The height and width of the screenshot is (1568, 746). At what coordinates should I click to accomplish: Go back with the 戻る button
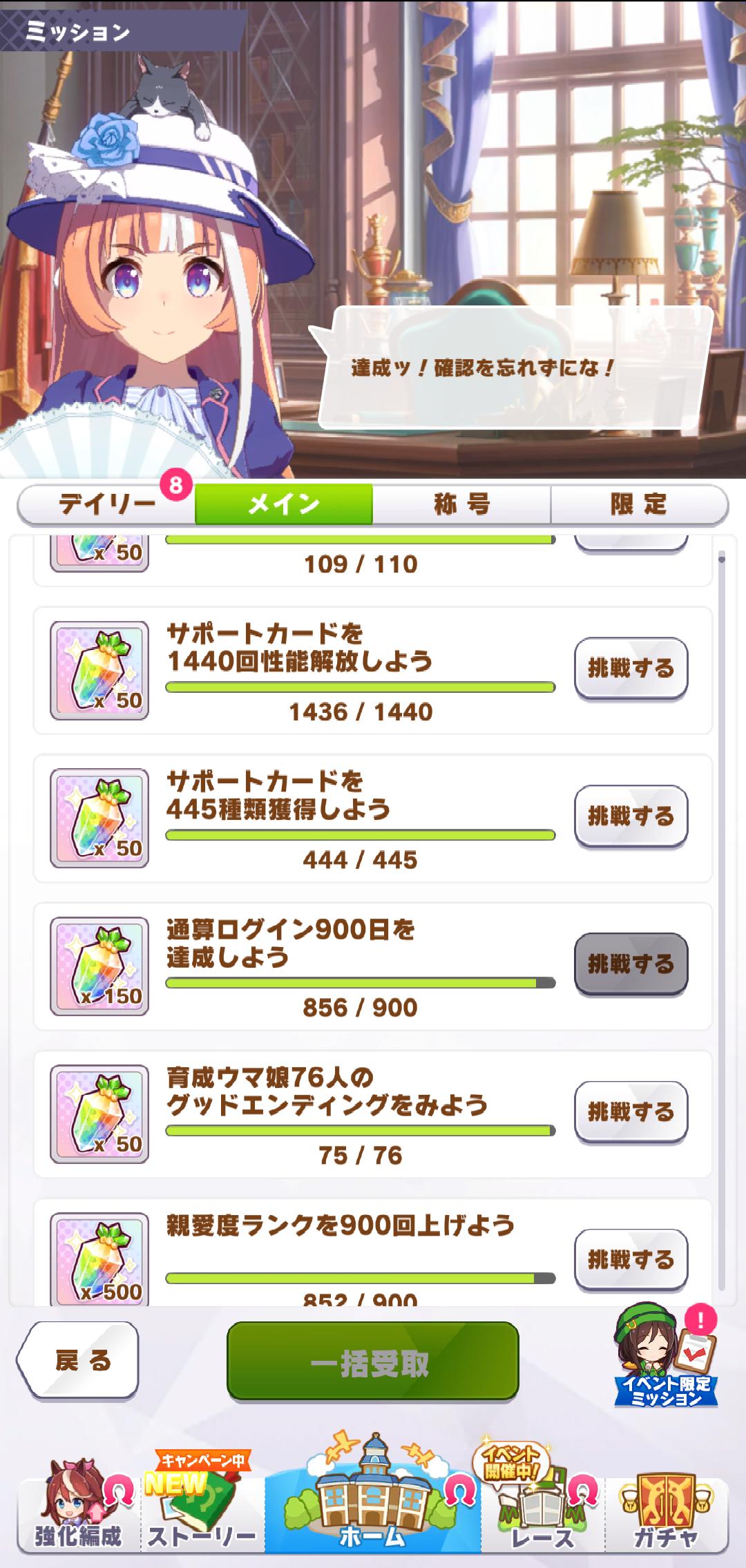79,1361
